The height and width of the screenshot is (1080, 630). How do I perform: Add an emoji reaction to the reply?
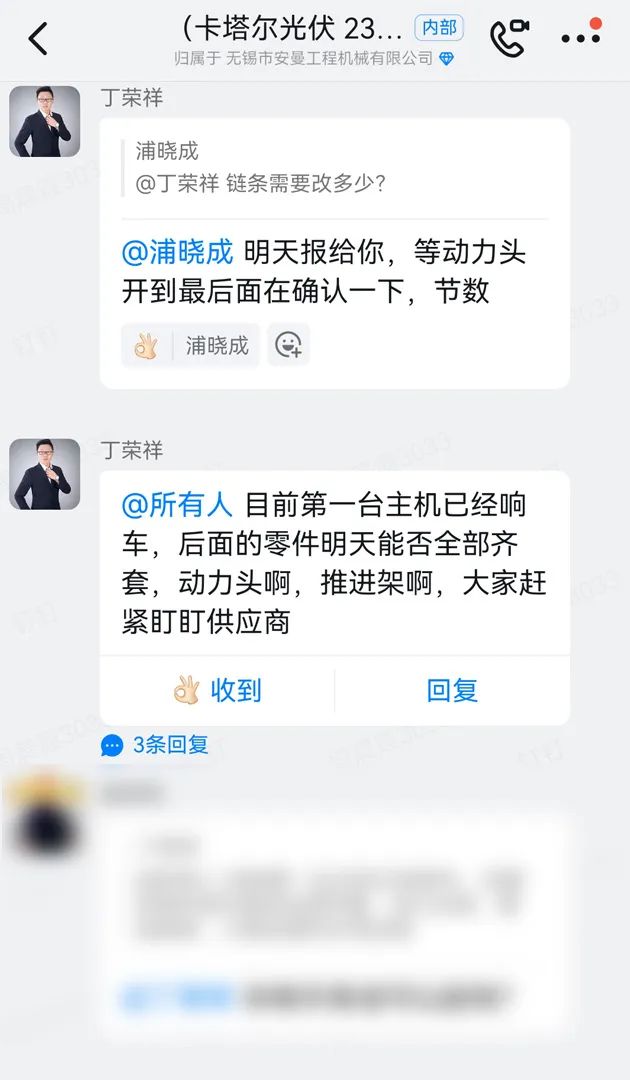[288, 346]
